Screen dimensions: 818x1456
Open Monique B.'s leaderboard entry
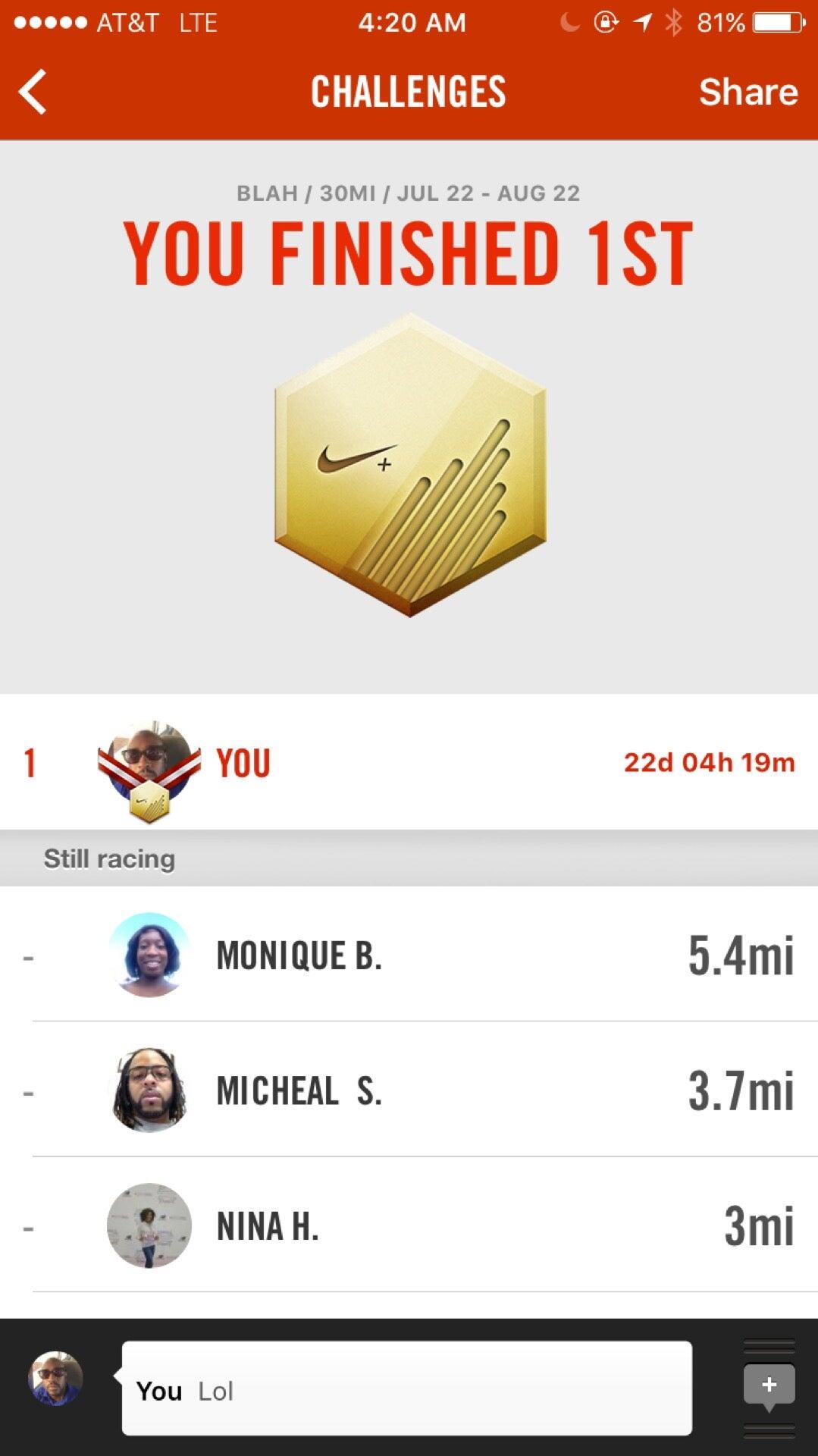409,955
